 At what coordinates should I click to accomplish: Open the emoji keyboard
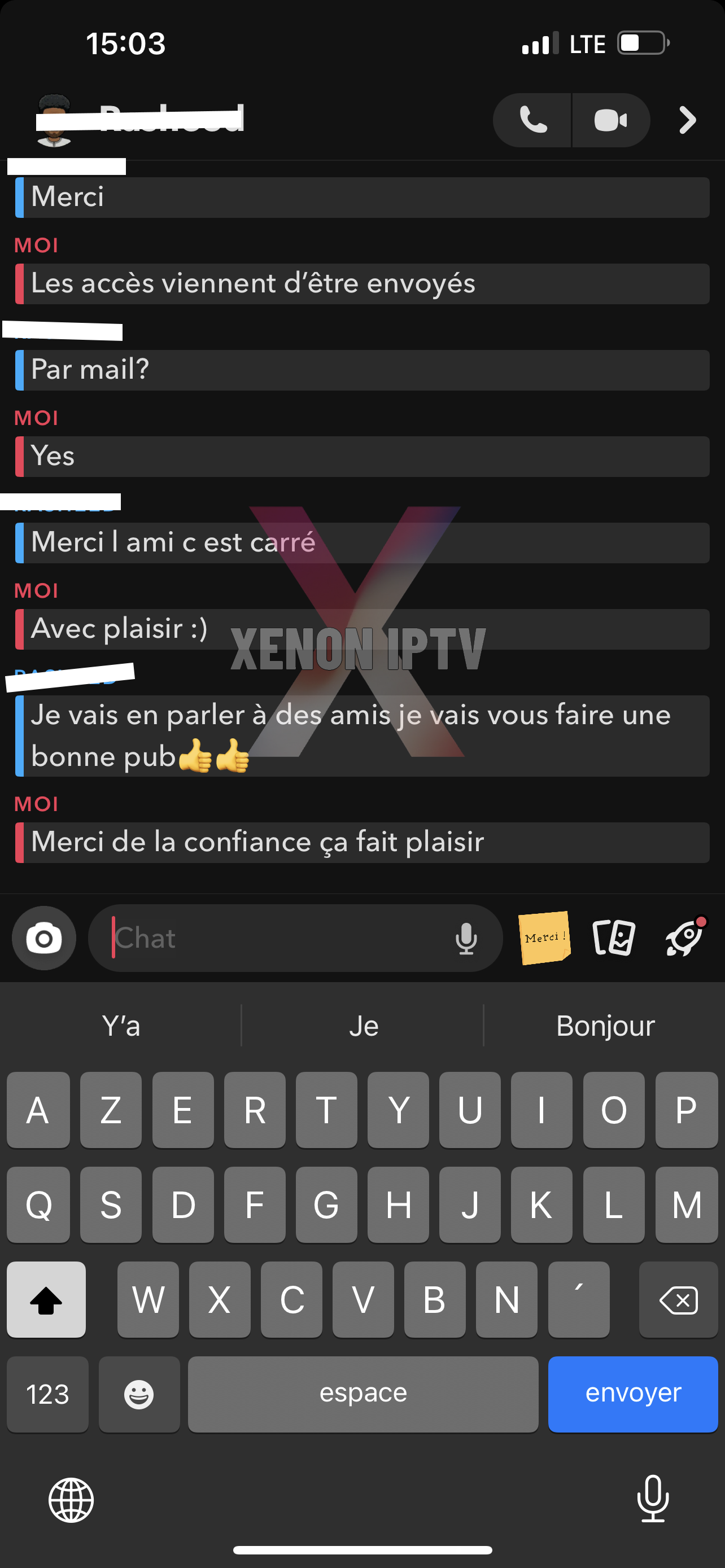[x=139, y=1395]
